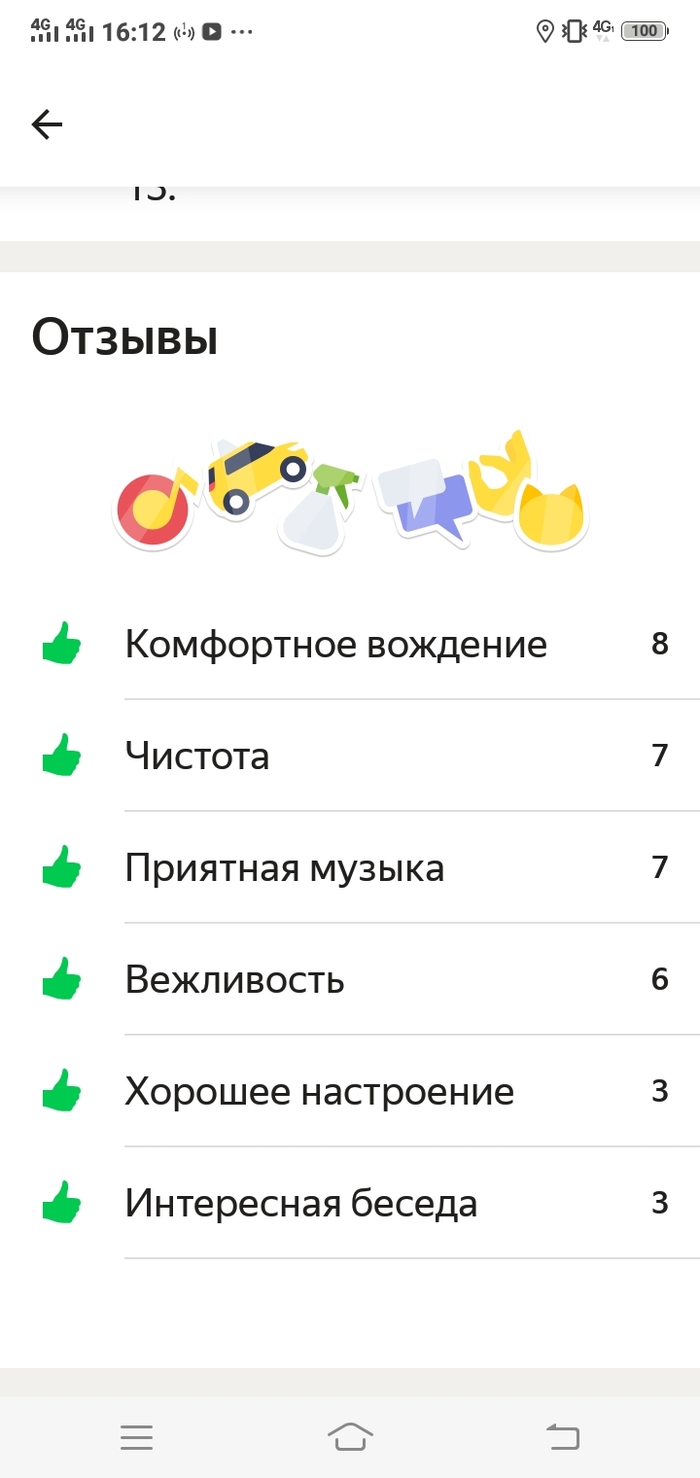The width and height of the screenshot is (700, 1478).
Task: Tap the system home button
Action: tap(350, 1437)
